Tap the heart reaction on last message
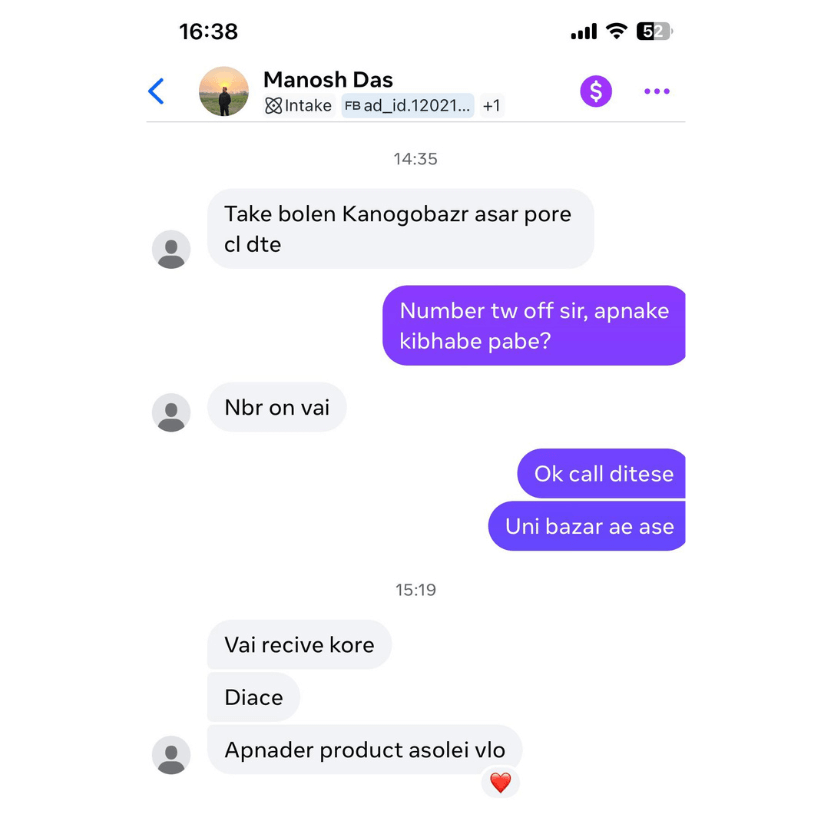 [500, 783]
